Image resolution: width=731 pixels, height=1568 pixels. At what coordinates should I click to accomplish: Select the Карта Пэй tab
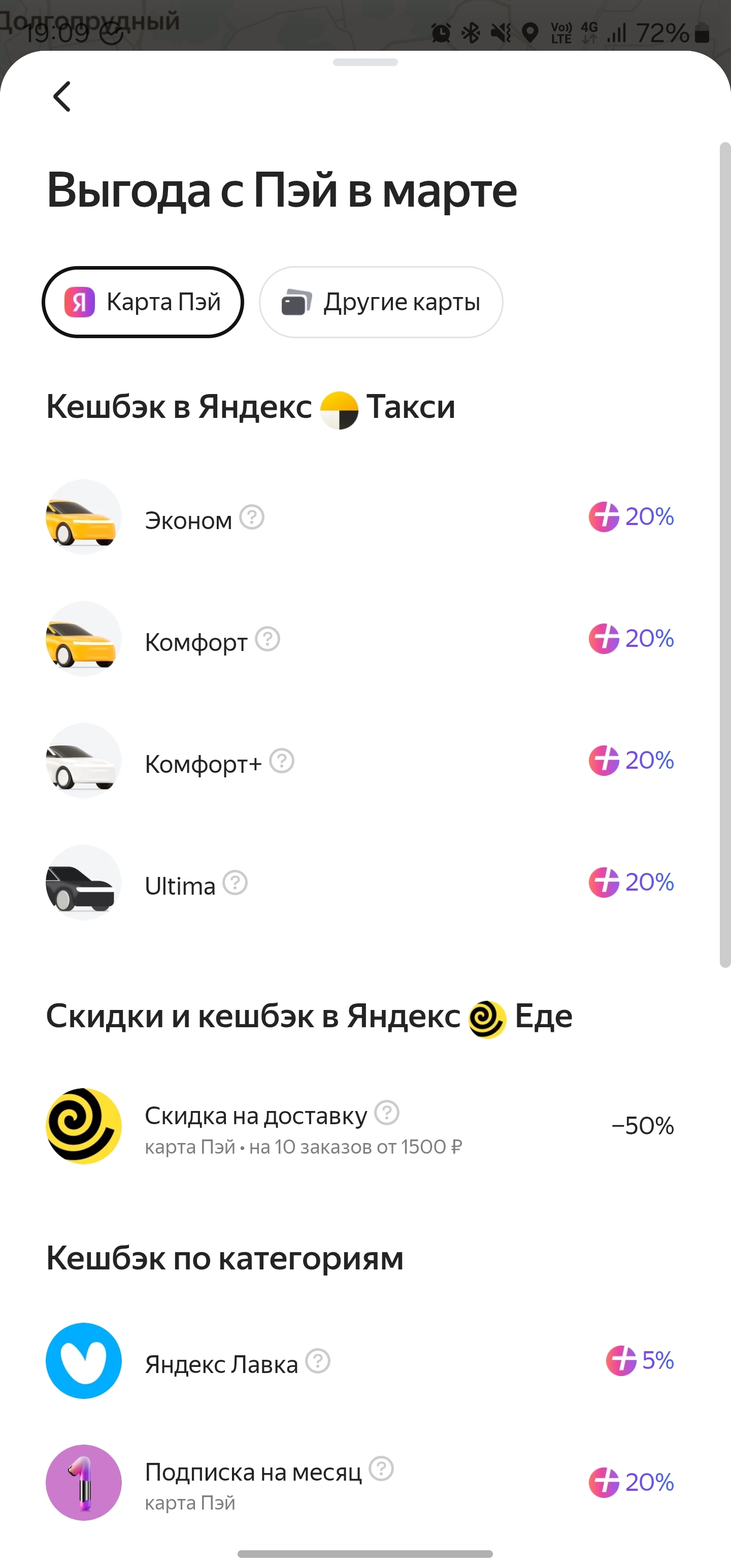click(143, 302)
